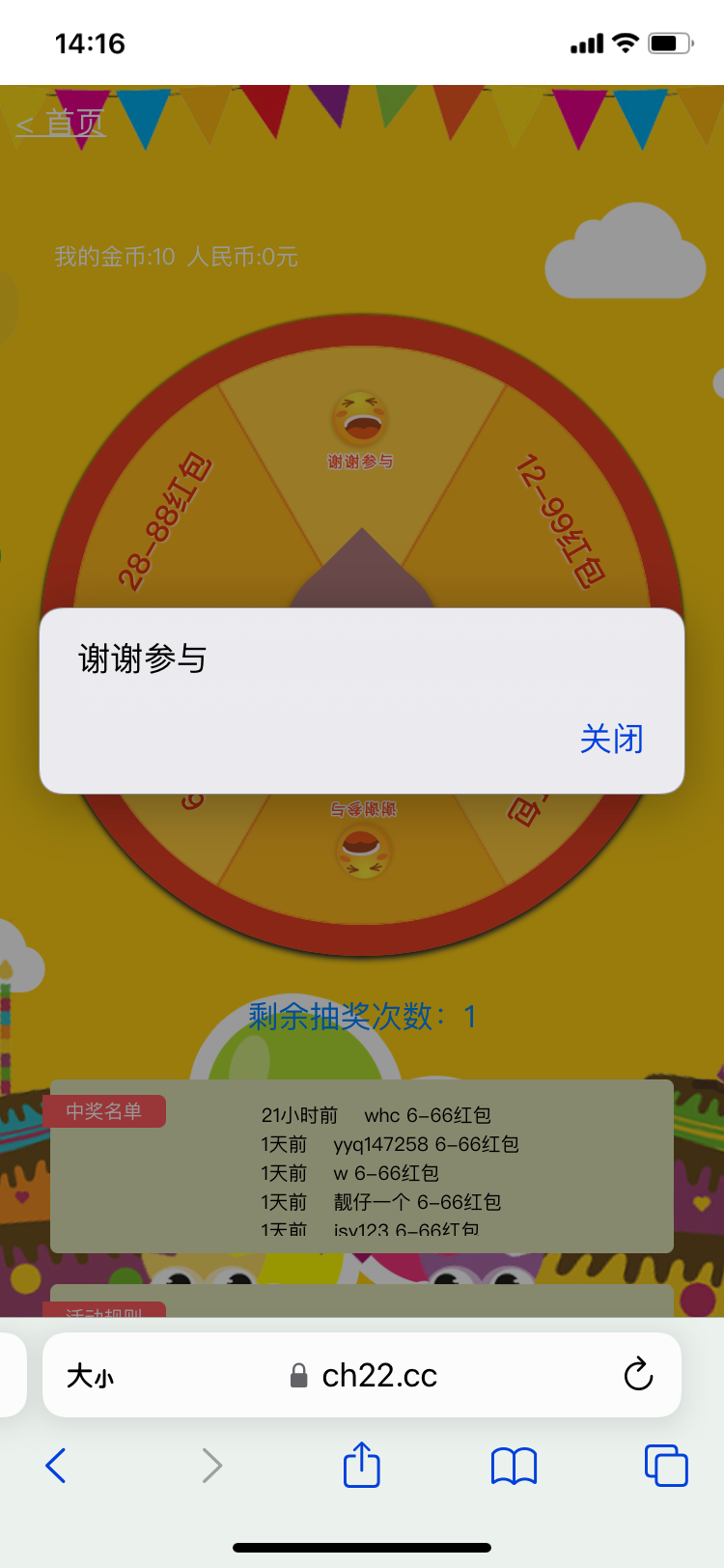Open the Safari share sheet

point(362,1466)
